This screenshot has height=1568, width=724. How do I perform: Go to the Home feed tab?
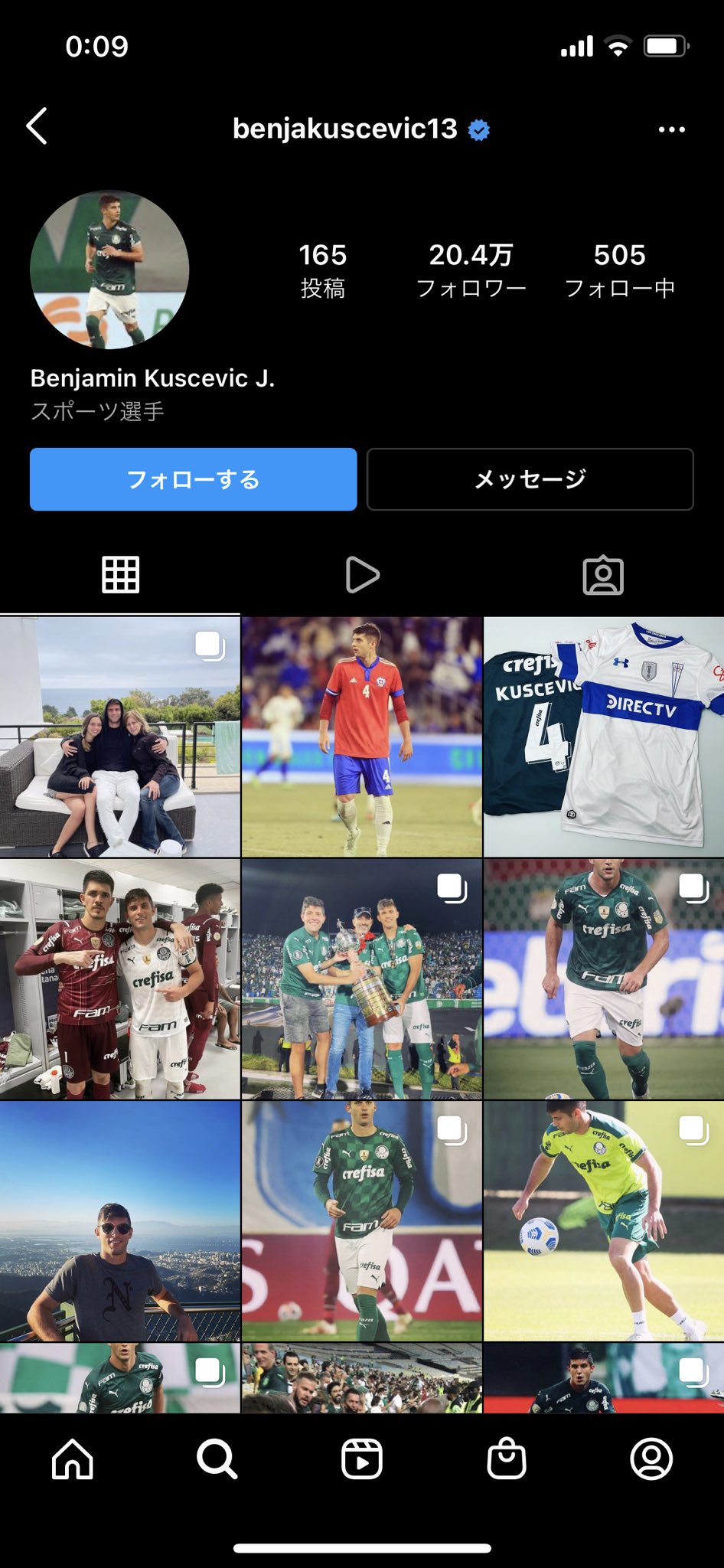coord(73,1459)
